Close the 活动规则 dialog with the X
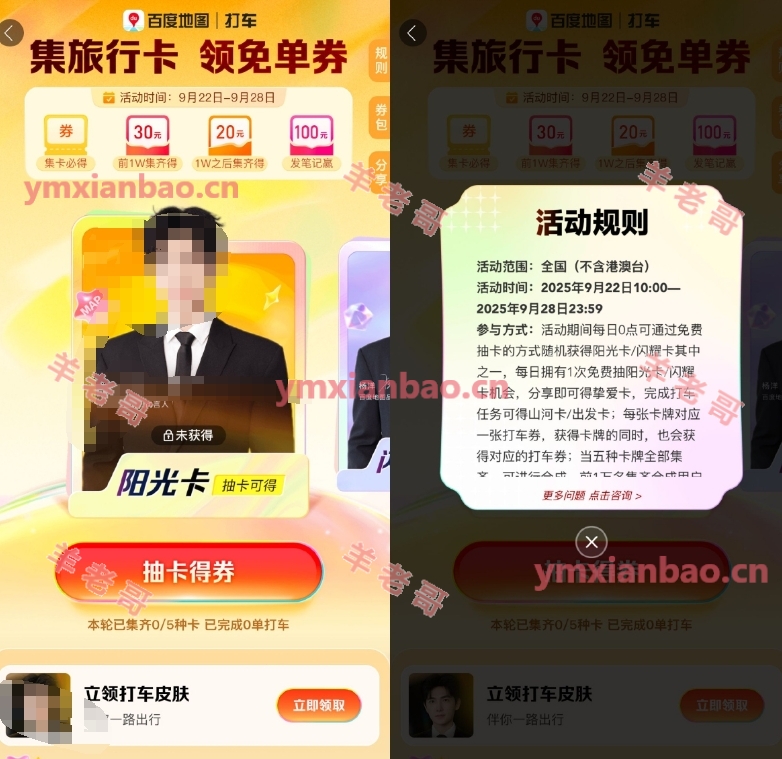Screen dimensions: 782x759 point(591,542)
